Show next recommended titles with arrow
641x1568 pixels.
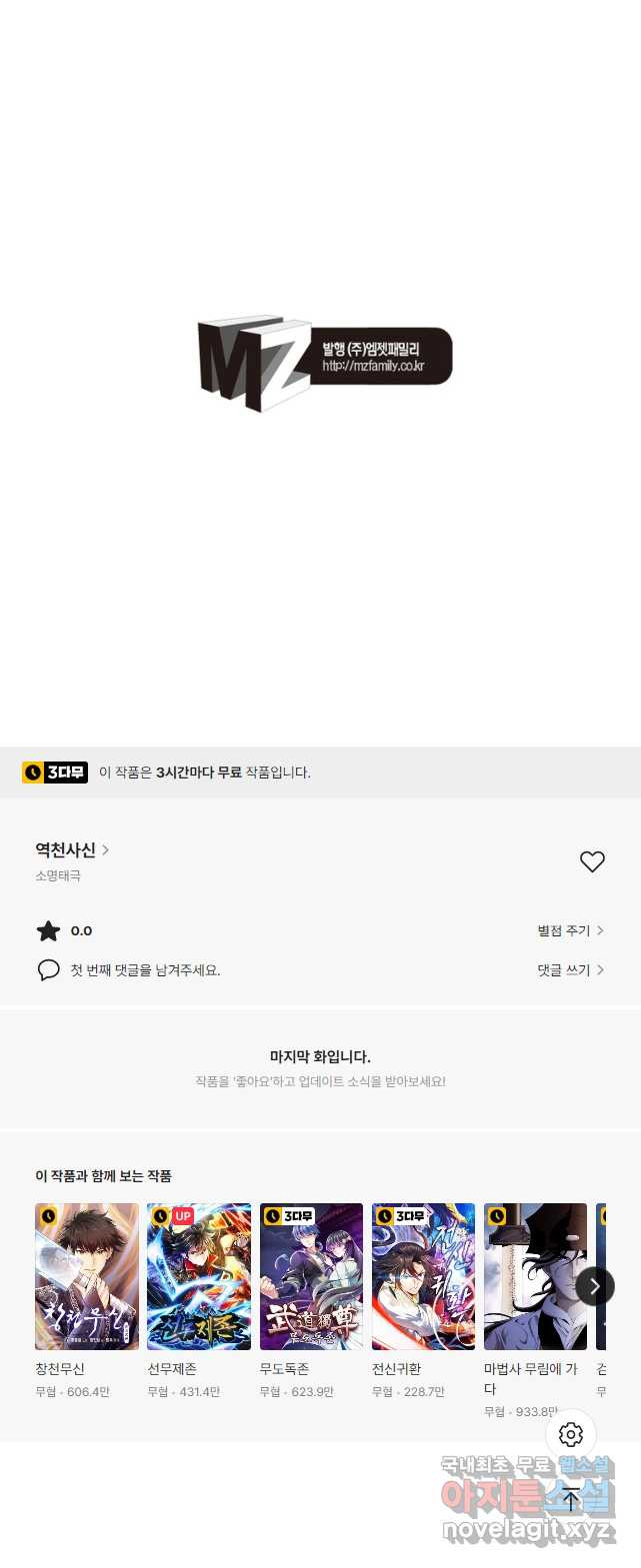[595, 1286]
